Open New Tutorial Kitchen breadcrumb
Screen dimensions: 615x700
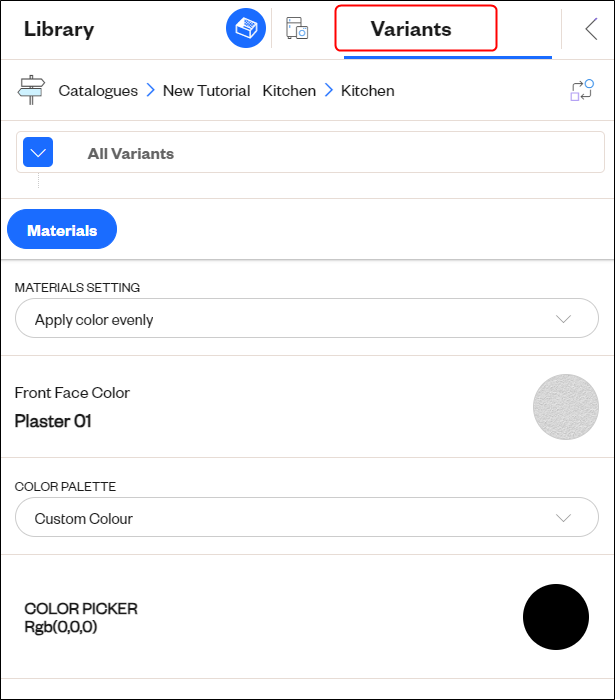click(x=238, y=90)
